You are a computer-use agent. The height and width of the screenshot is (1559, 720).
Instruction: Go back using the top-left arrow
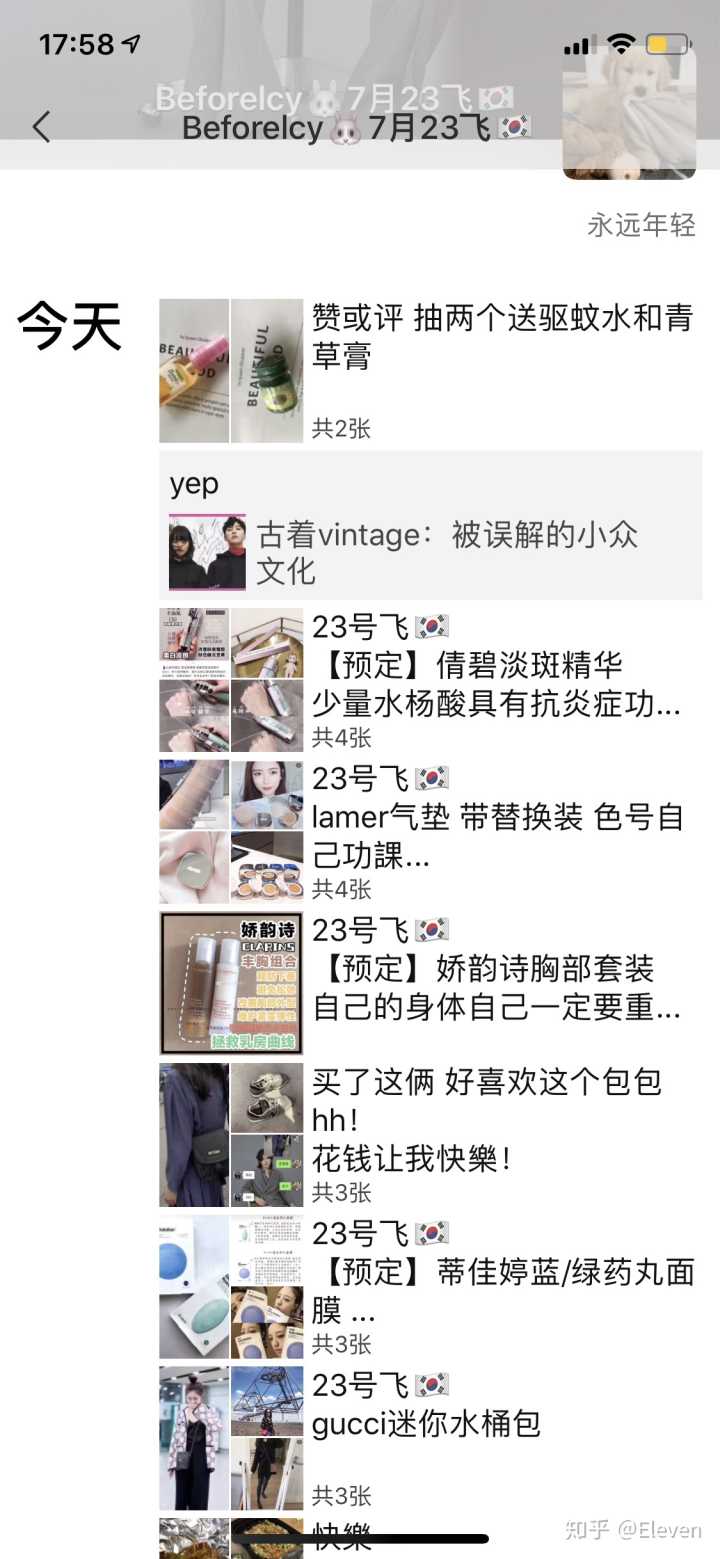tap(41, 127)
